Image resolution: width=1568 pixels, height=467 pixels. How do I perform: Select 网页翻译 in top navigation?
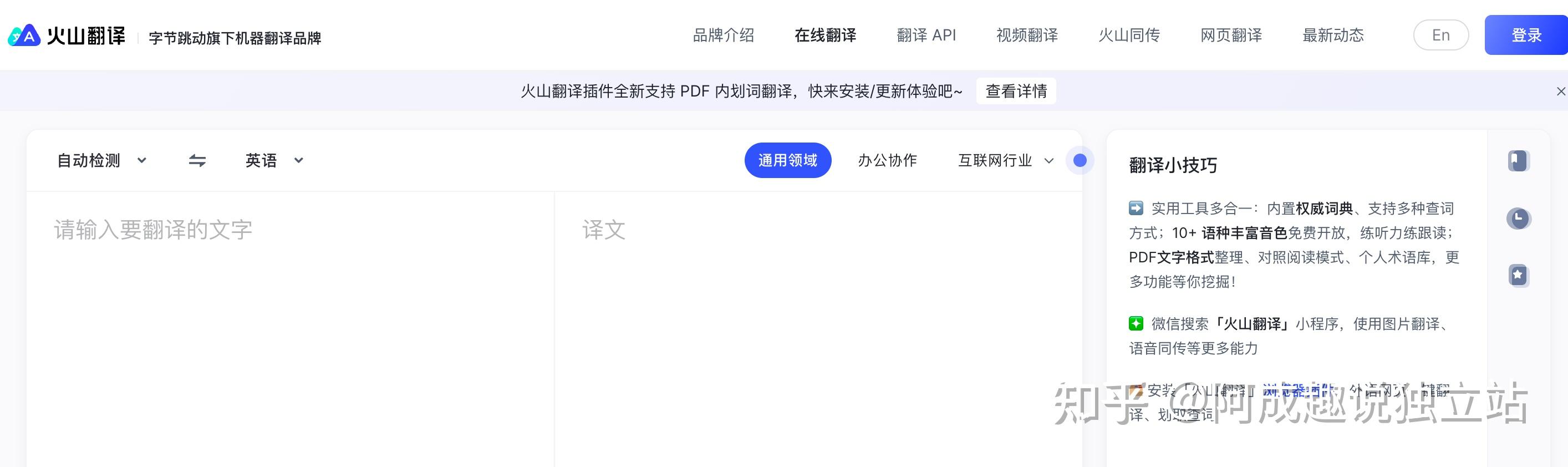click(x=1231, y=35)
